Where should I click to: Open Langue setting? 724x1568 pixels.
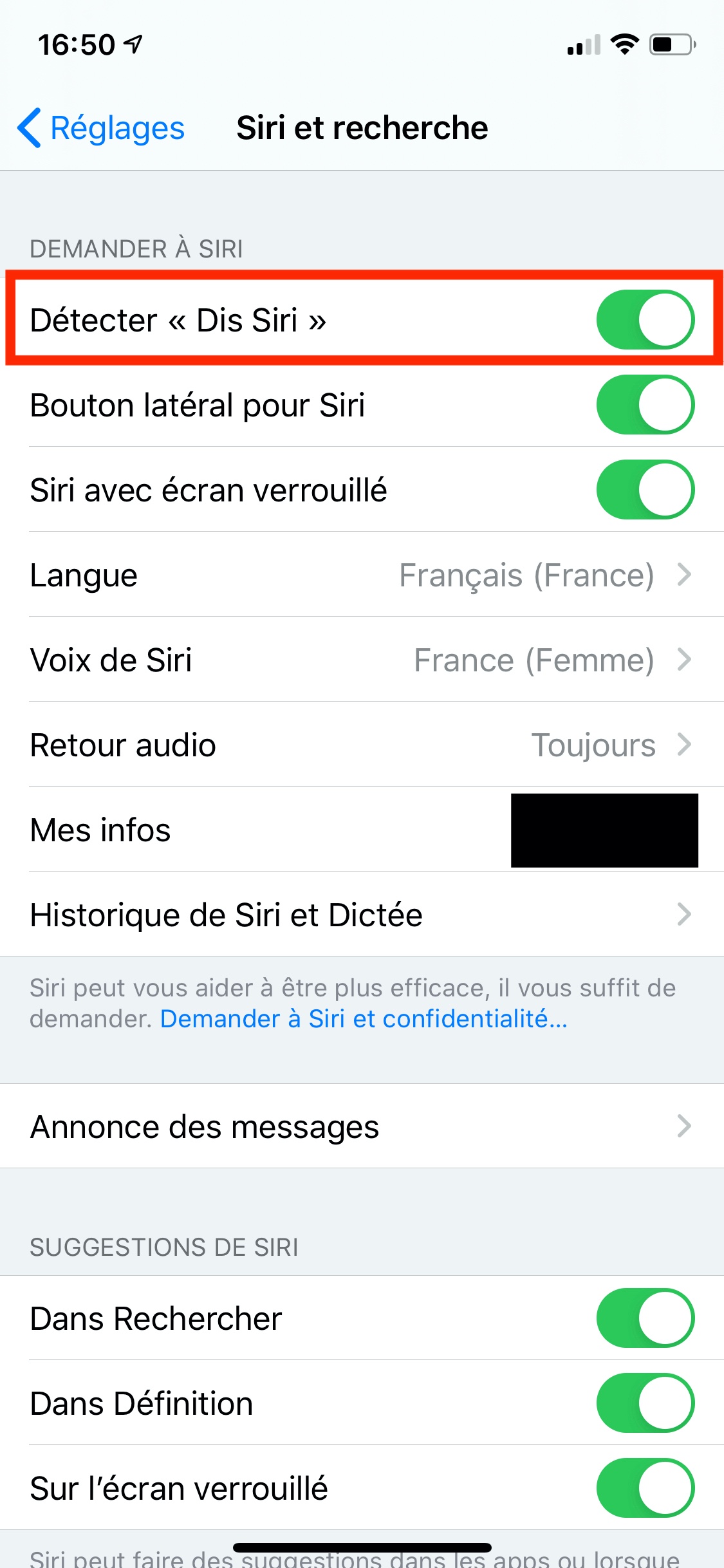[x=362, y=575]
